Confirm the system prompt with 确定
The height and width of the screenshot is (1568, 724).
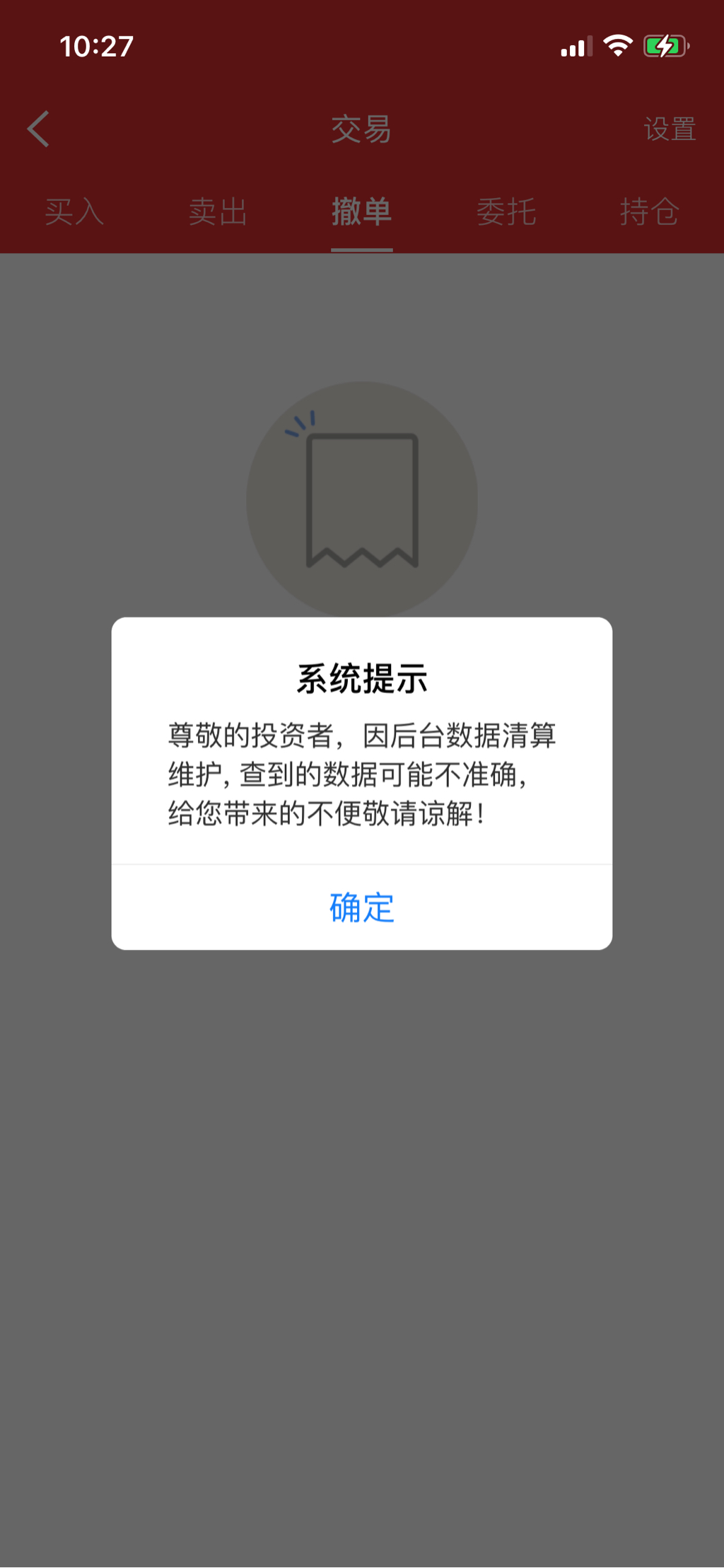click(361, 907)
